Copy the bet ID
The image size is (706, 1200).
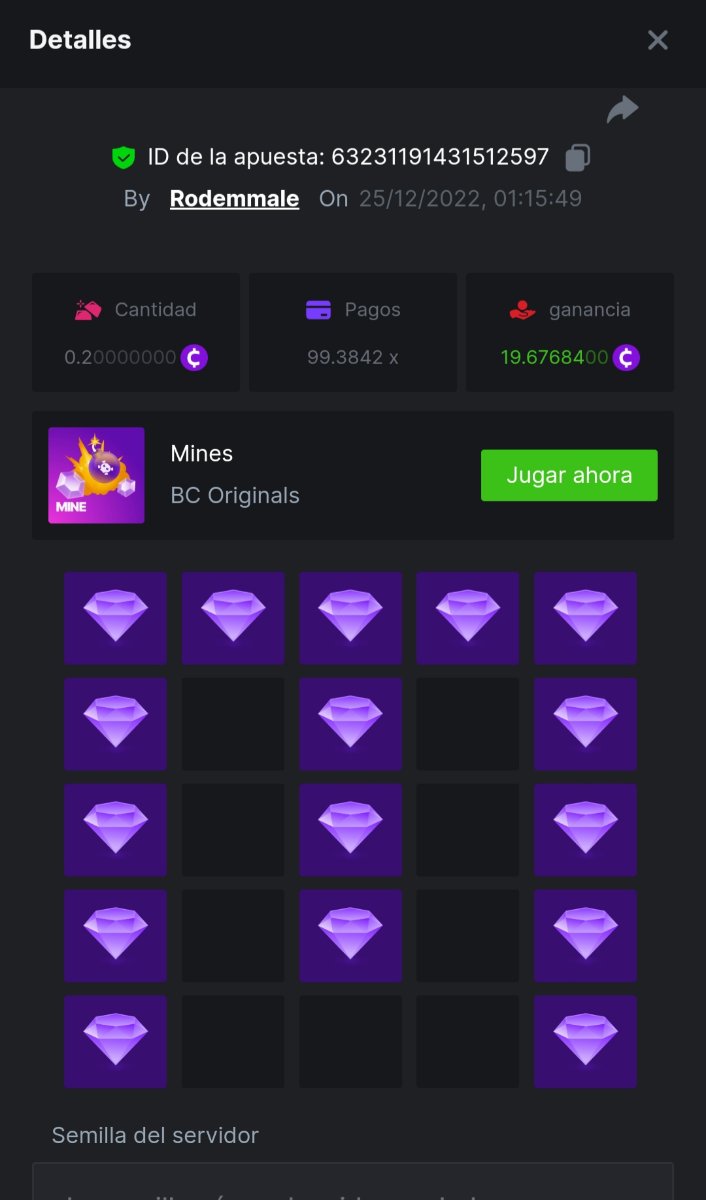click(x=578, y=157)
